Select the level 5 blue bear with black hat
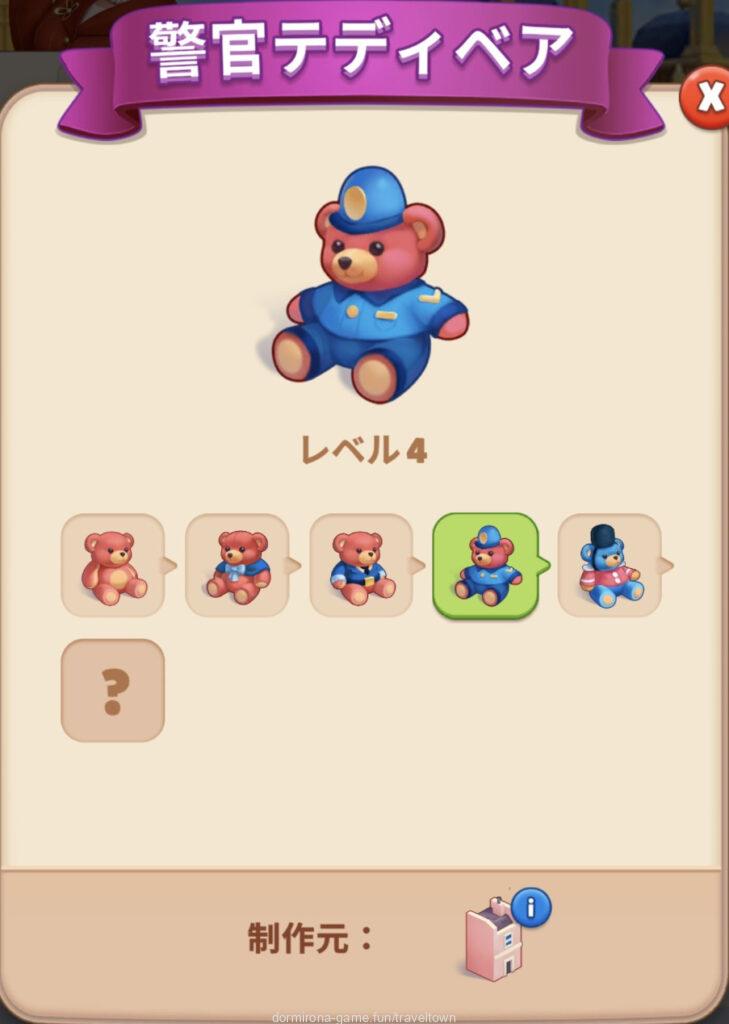 point(609,566)
